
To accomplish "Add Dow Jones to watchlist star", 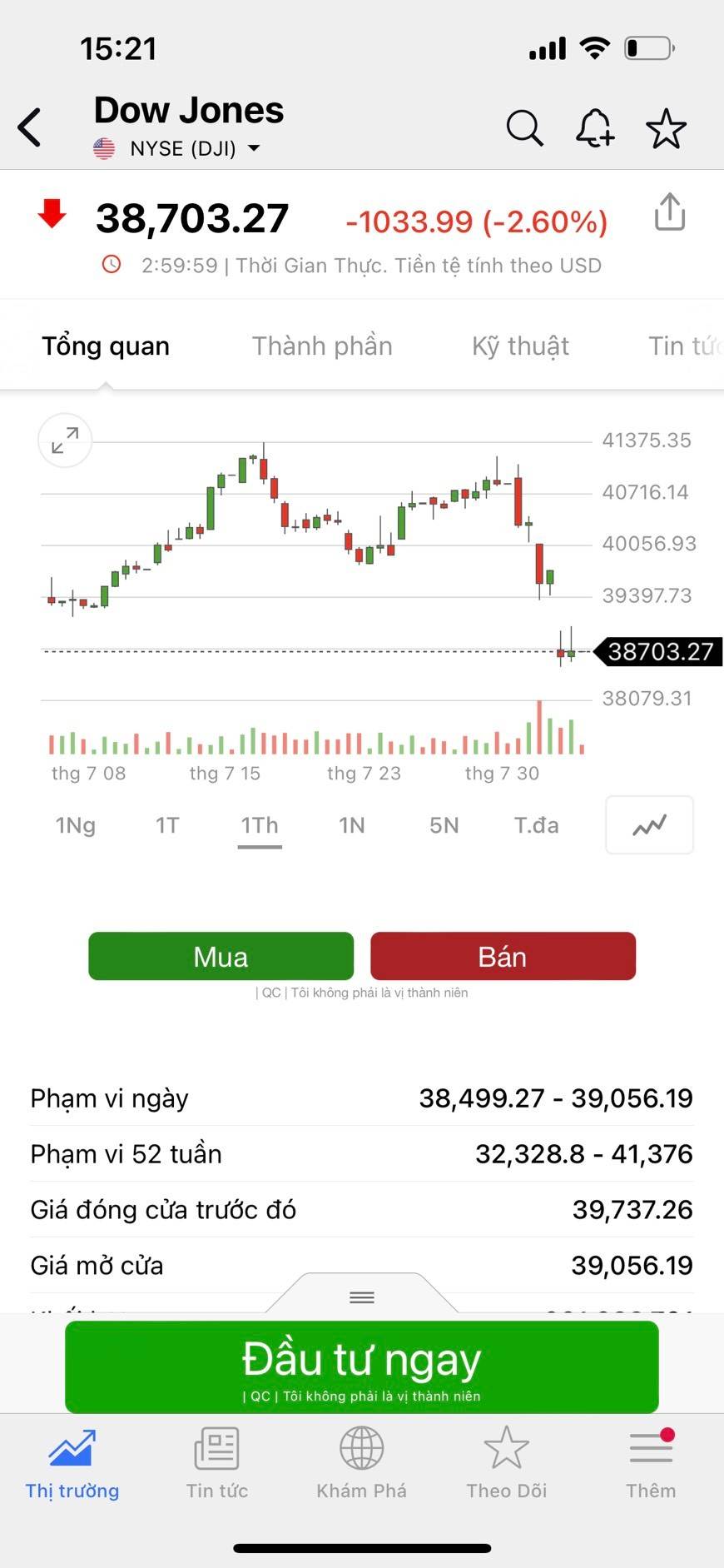I will click(666, 128).
